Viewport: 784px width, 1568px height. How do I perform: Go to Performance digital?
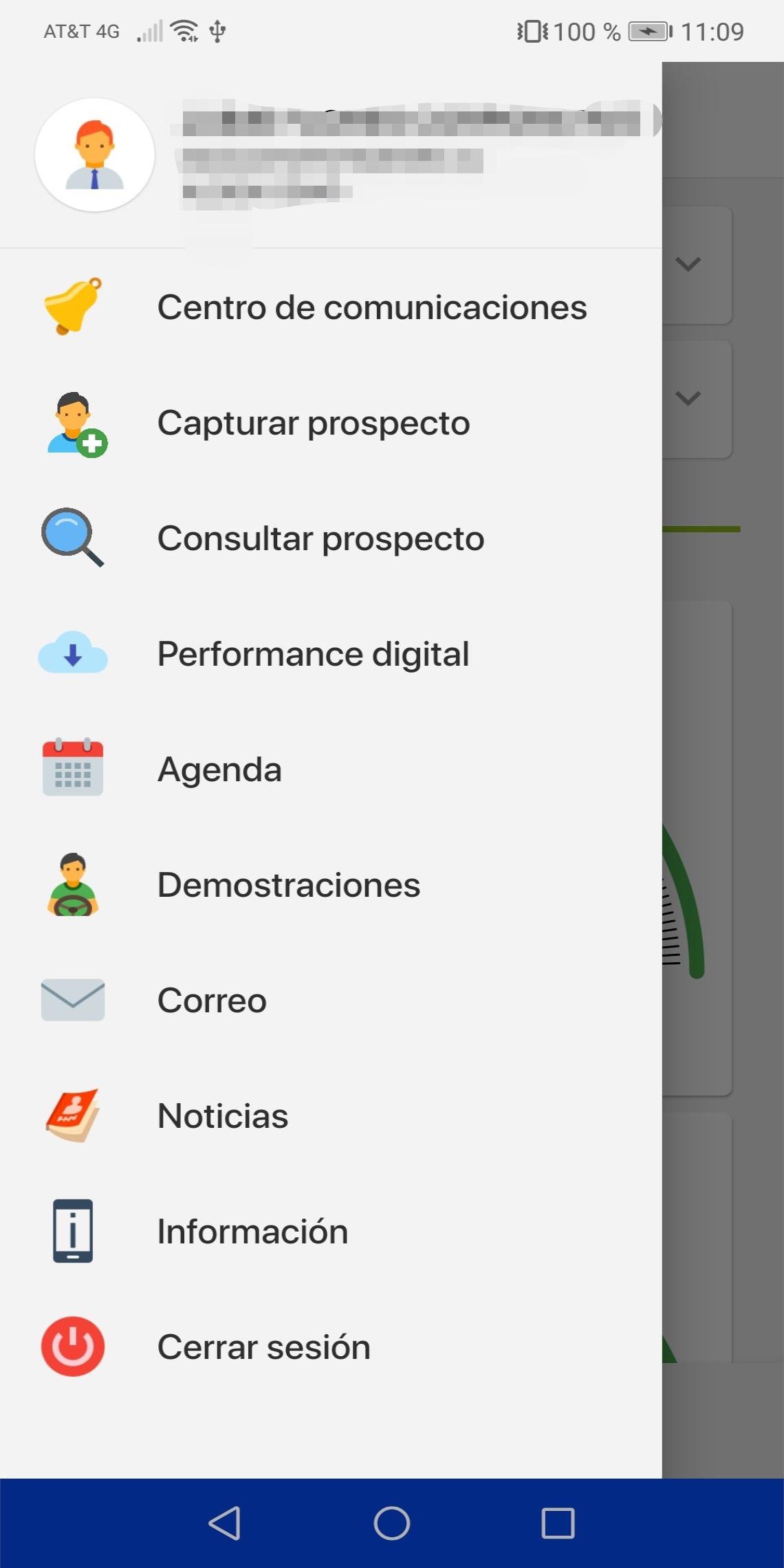coord(313,654)
